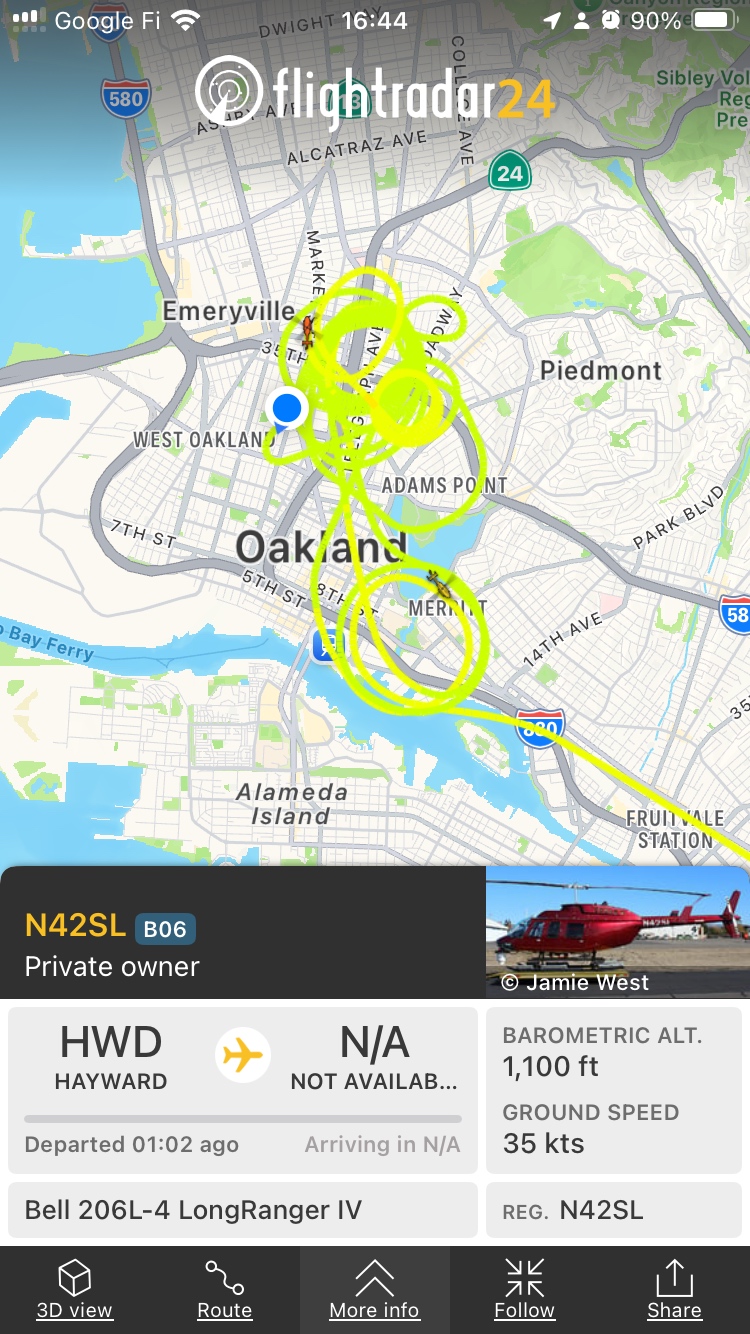Expand More info panel
This screenshot has width=750, height=1334.
coord(374,1289)
